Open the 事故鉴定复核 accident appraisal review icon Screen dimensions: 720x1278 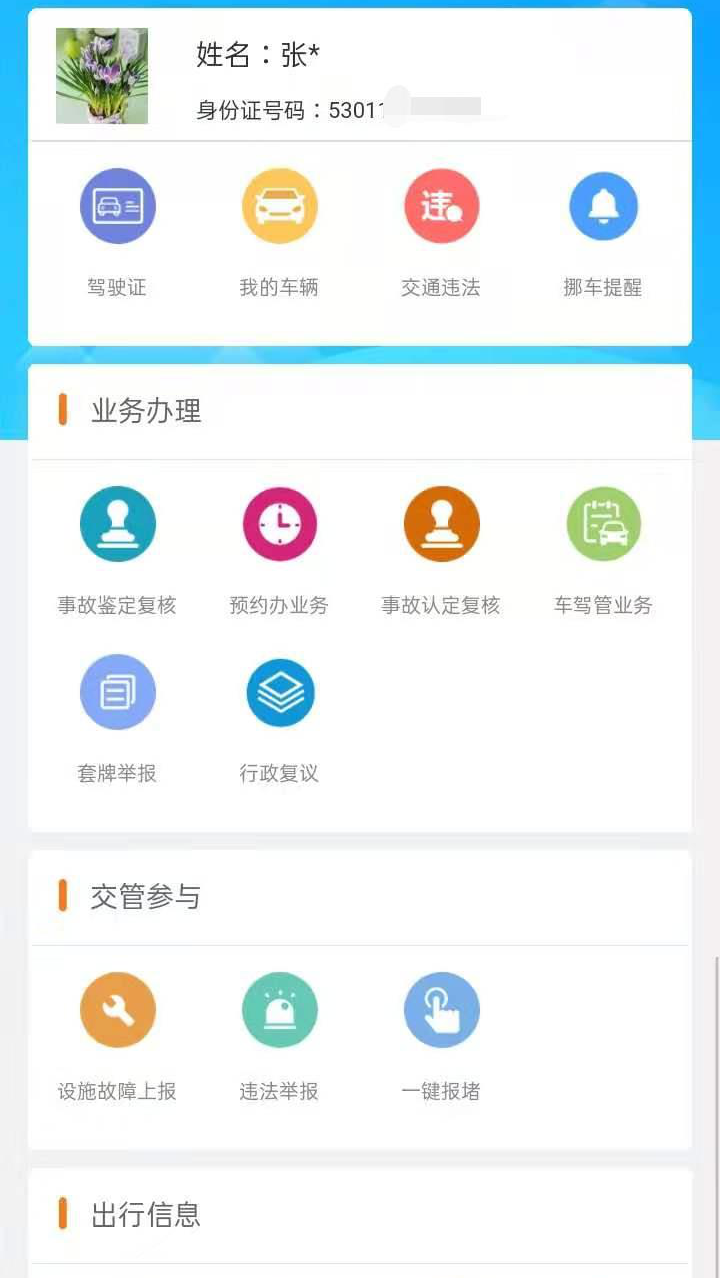[x=117, y=523]
